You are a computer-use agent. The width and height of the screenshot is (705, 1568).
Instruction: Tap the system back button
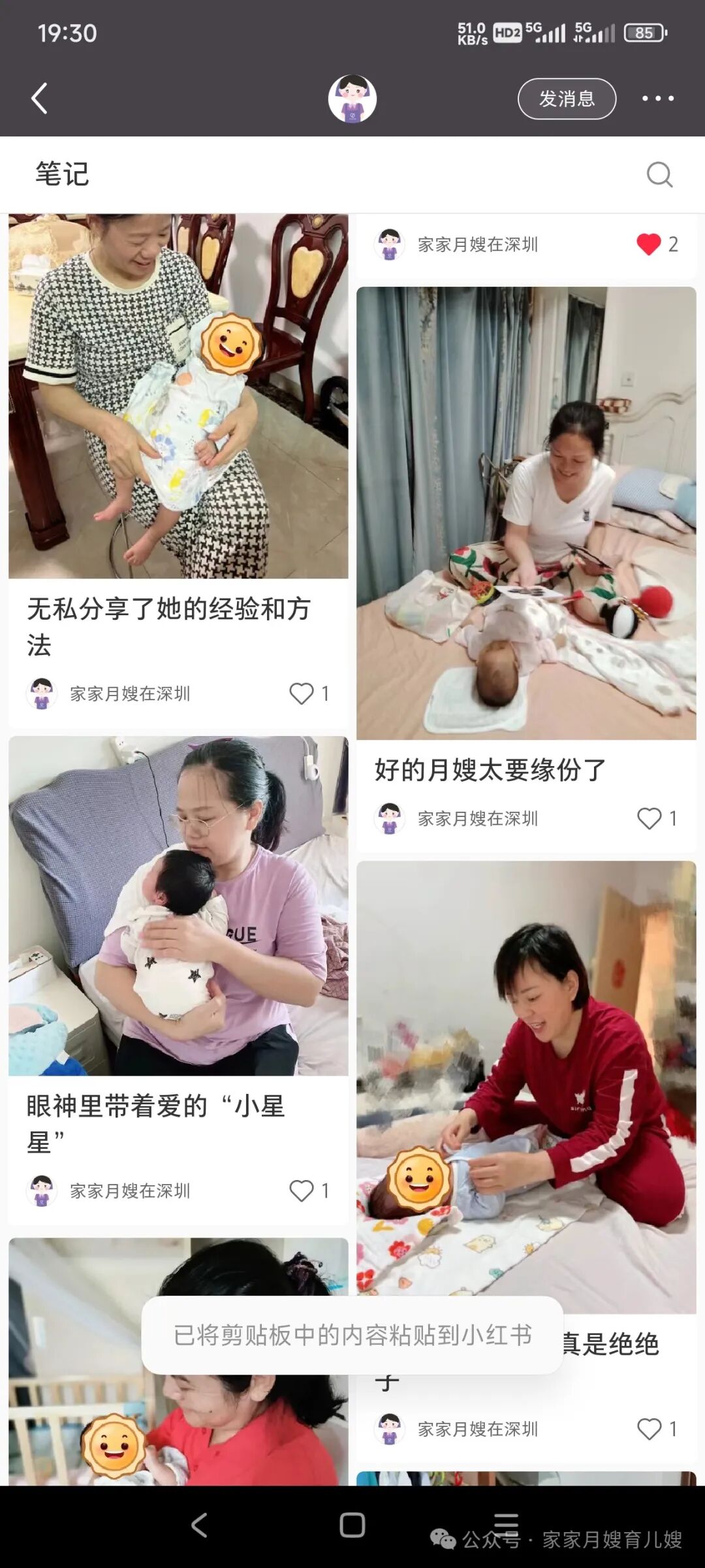pyautogui.click(x=199, y=1525)
